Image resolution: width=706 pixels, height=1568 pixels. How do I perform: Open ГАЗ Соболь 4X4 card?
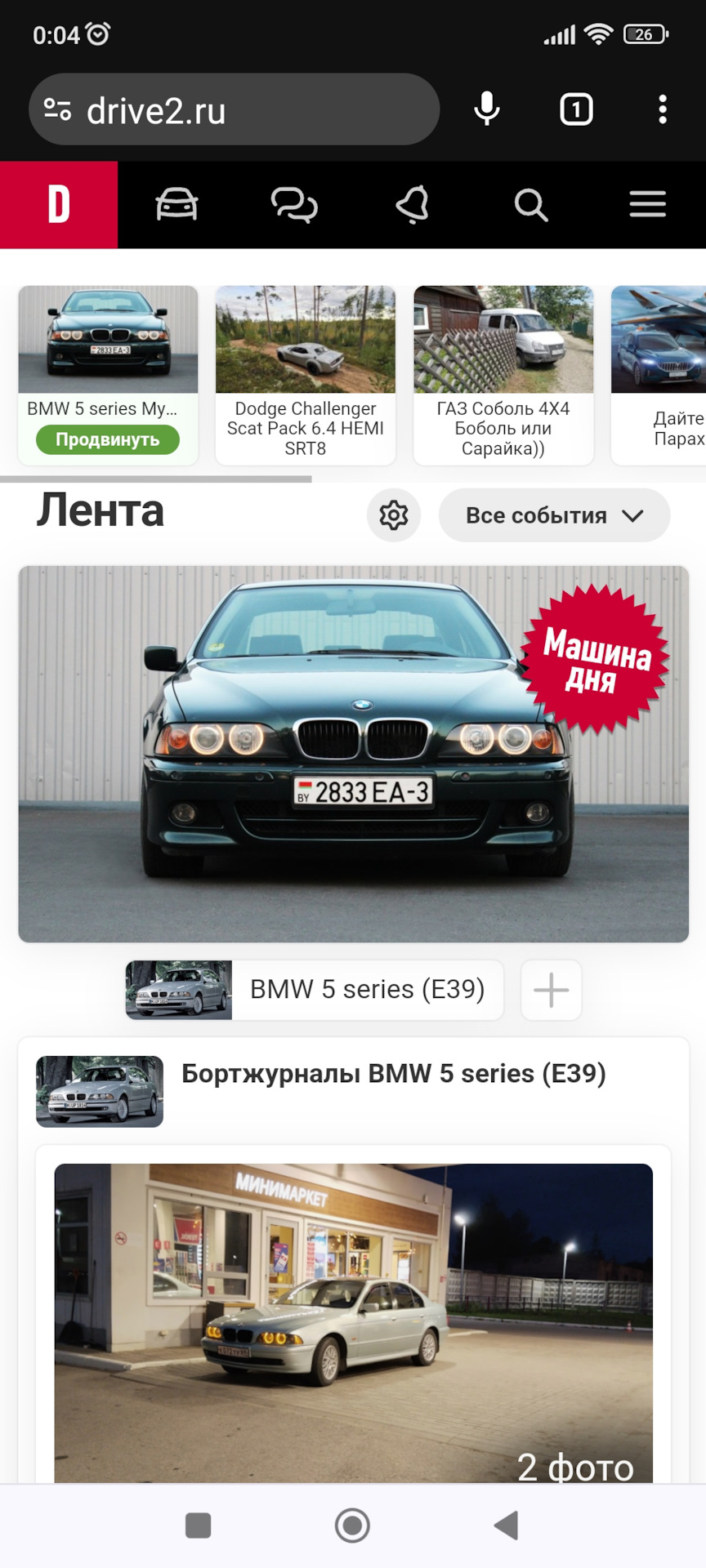tap(503, 376)
